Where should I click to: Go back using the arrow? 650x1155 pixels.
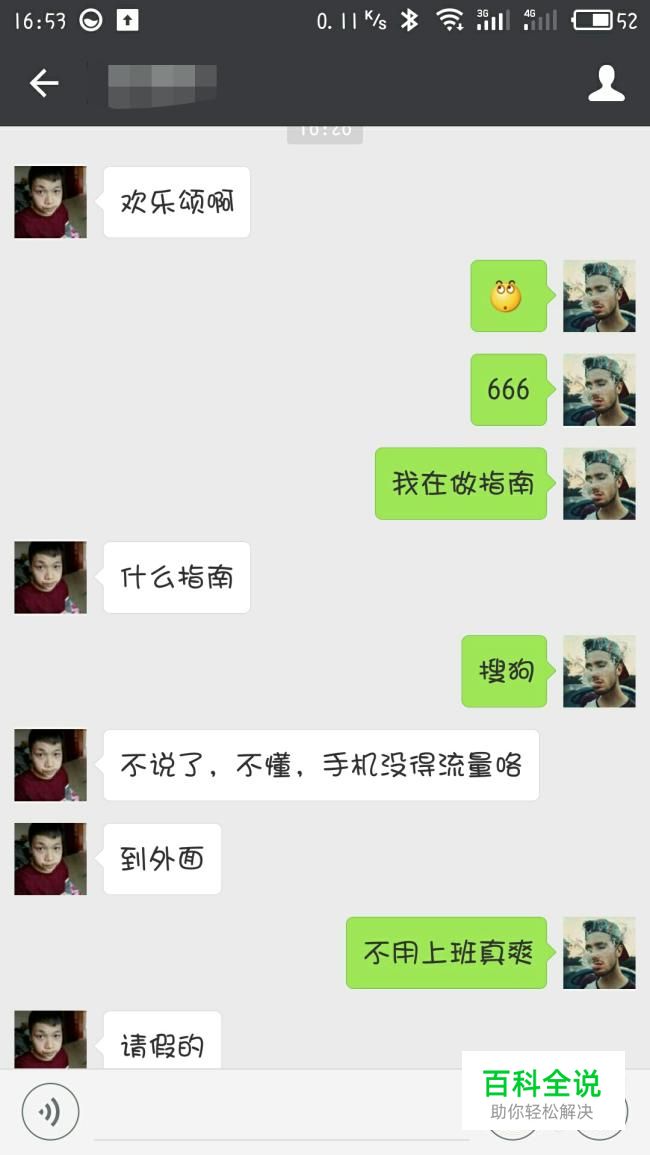point(44,84)
